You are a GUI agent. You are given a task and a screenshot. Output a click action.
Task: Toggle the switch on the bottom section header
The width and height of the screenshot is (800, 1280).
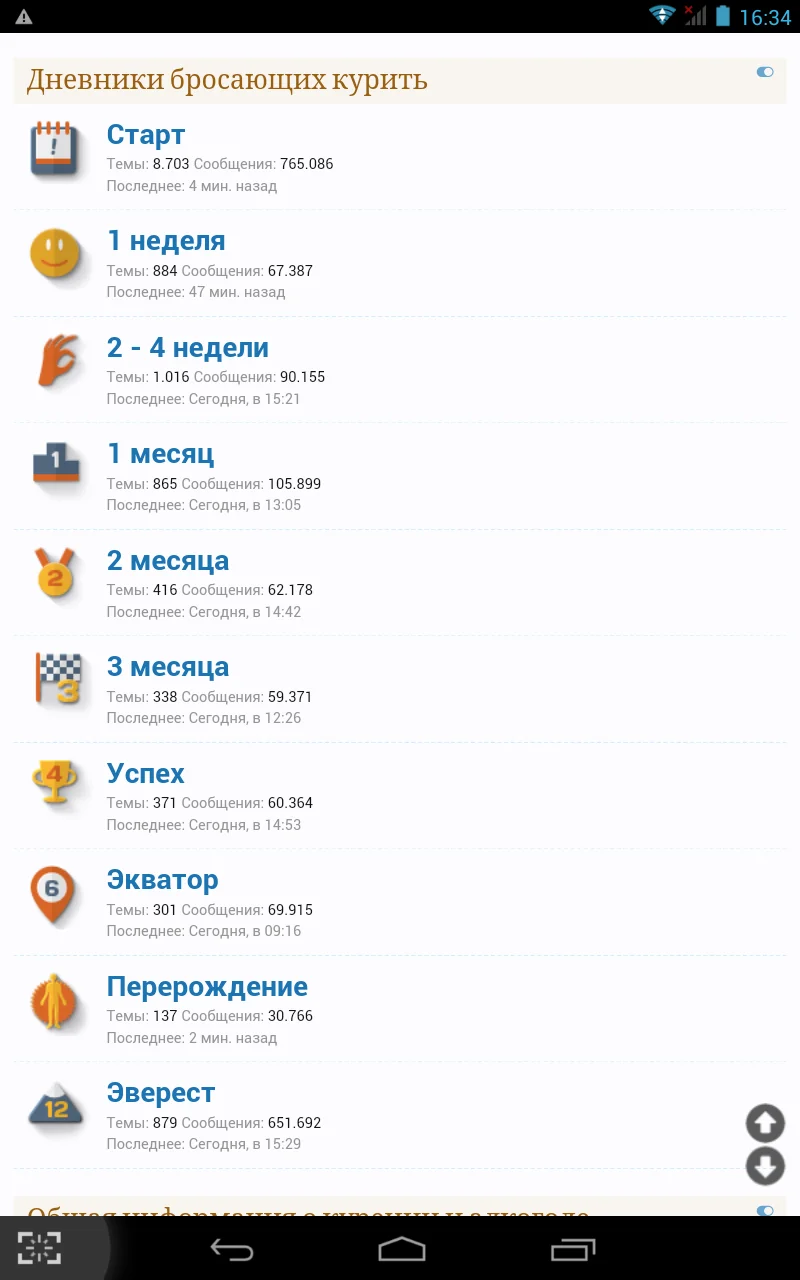pyautogui.click(x=764, y=1210)
